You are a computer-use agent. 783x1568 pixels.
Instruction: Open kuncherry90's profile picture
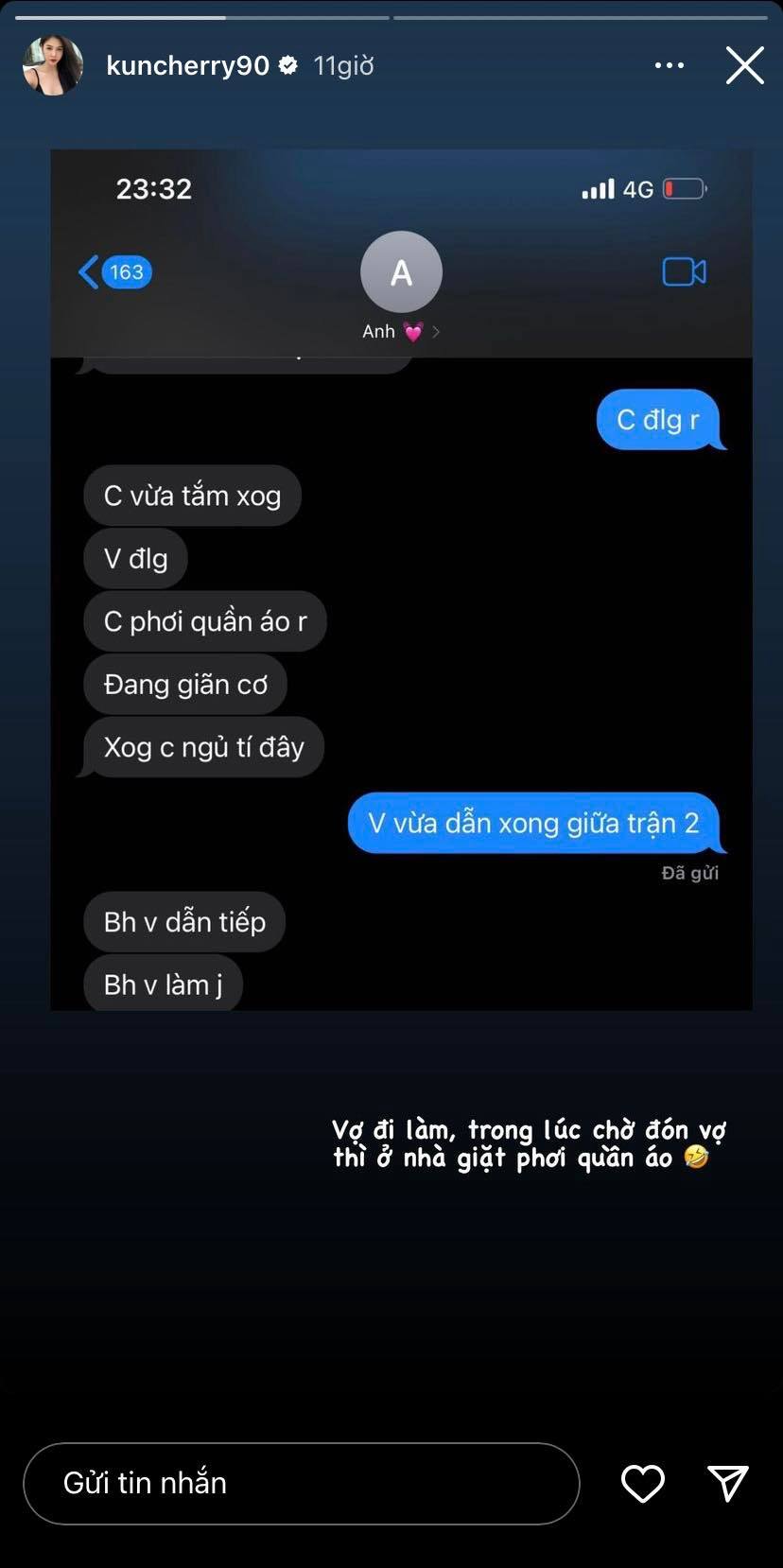click(x=53, y=65)
